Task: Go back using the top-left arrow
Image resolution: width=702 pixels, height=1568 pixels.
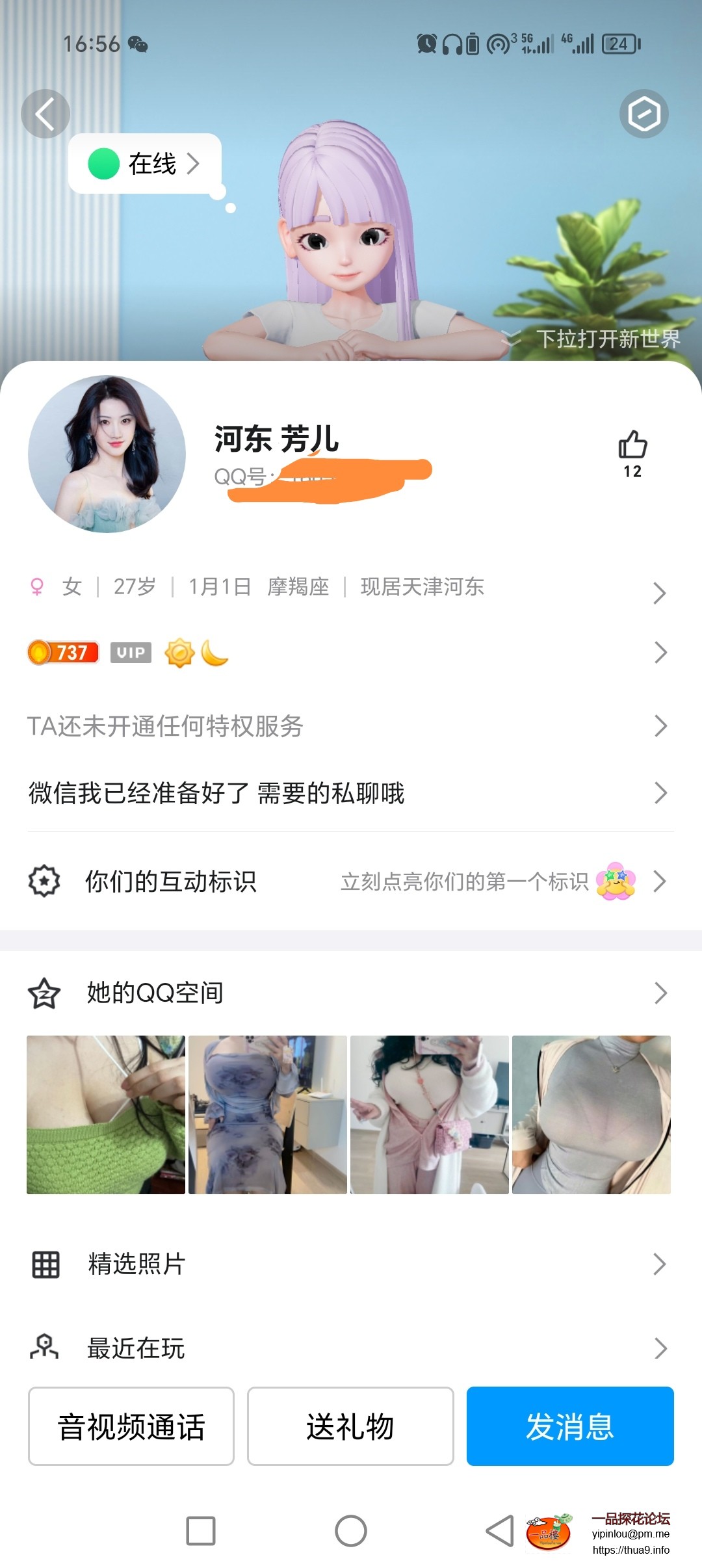Action: point(45,114)
